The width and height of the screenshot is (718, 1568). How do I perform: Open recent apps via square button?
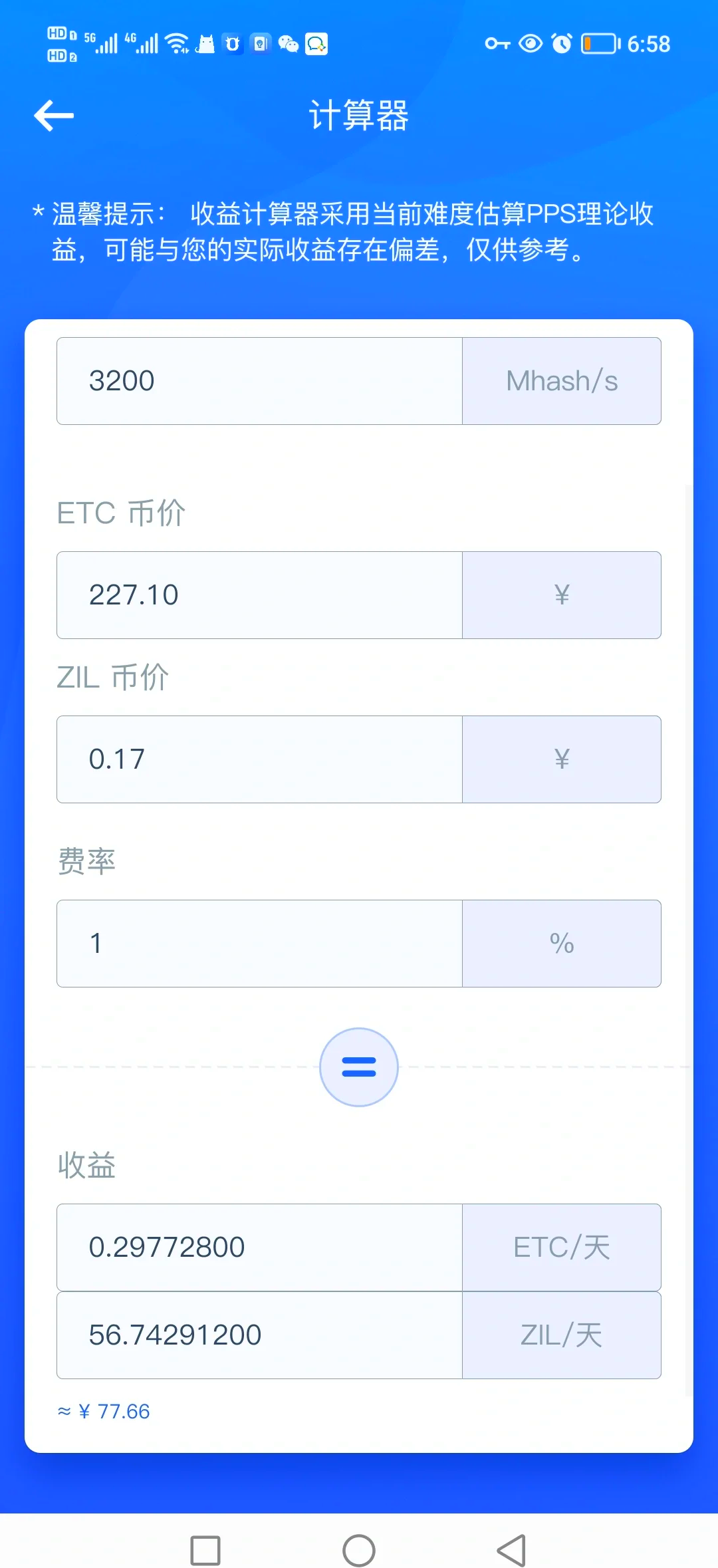click(x=205, y=1551)
